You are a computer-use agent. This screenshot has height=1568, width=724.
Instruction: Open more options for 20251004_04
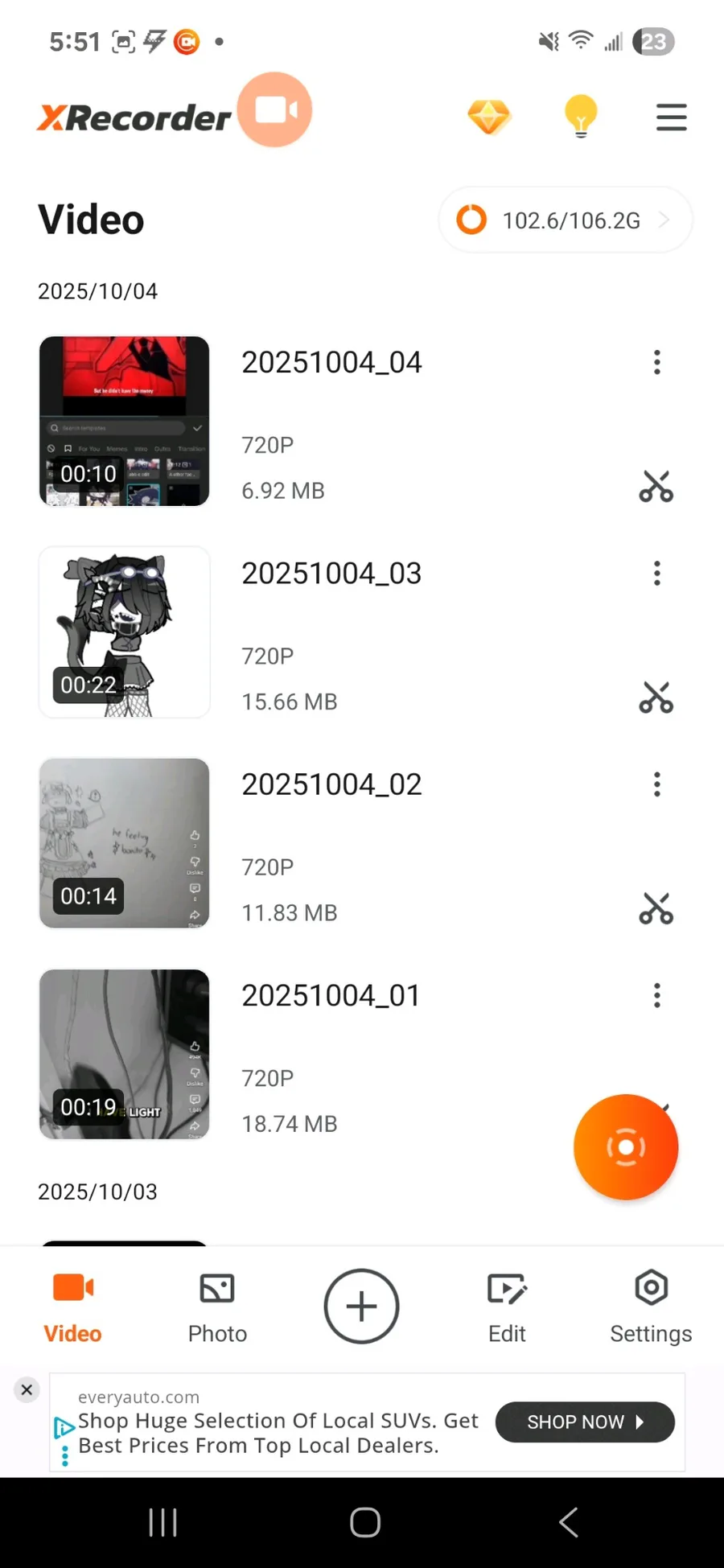click(657, 363)
